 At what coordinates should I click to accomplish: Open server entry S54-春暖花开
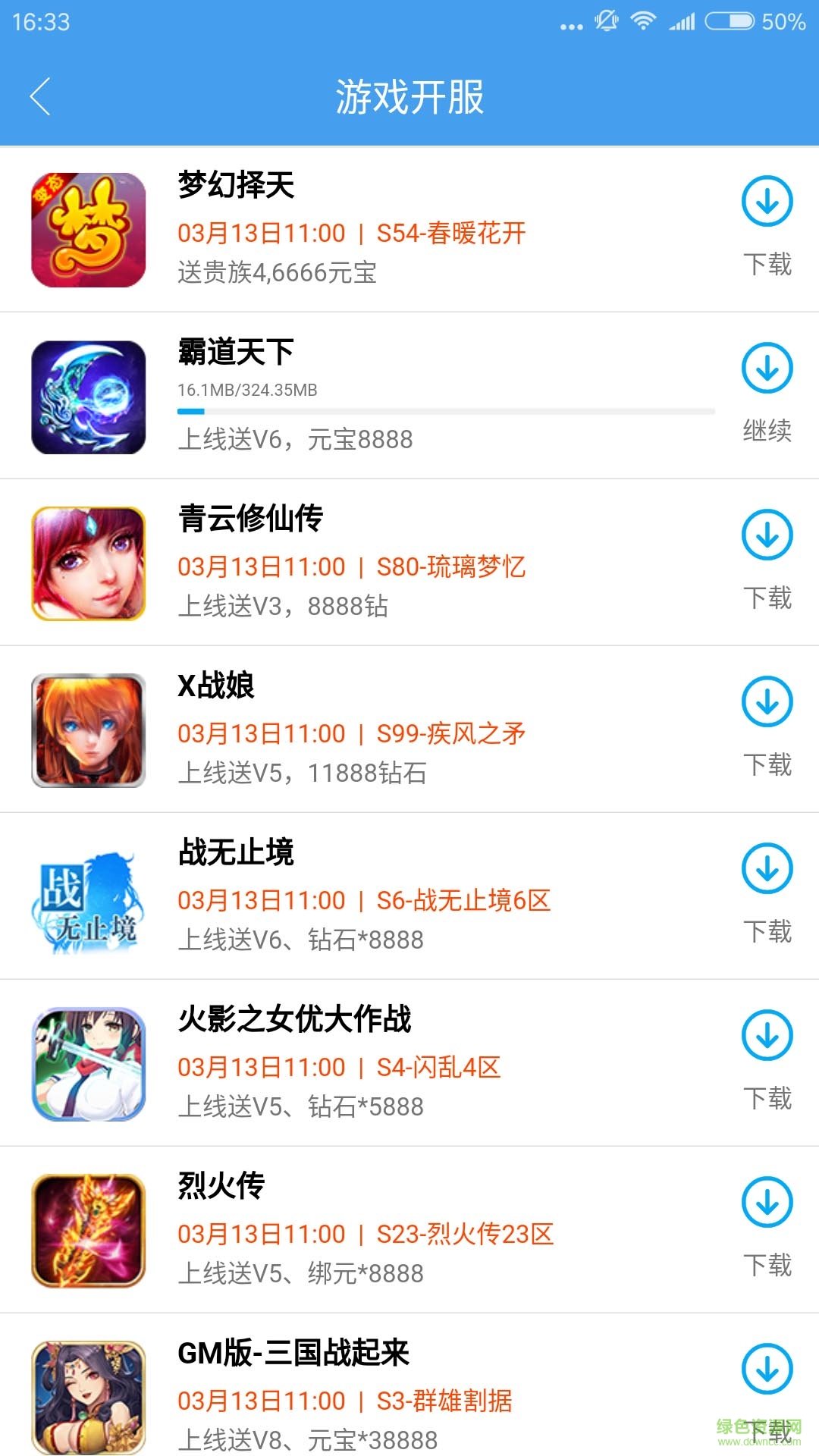(453, 233)
